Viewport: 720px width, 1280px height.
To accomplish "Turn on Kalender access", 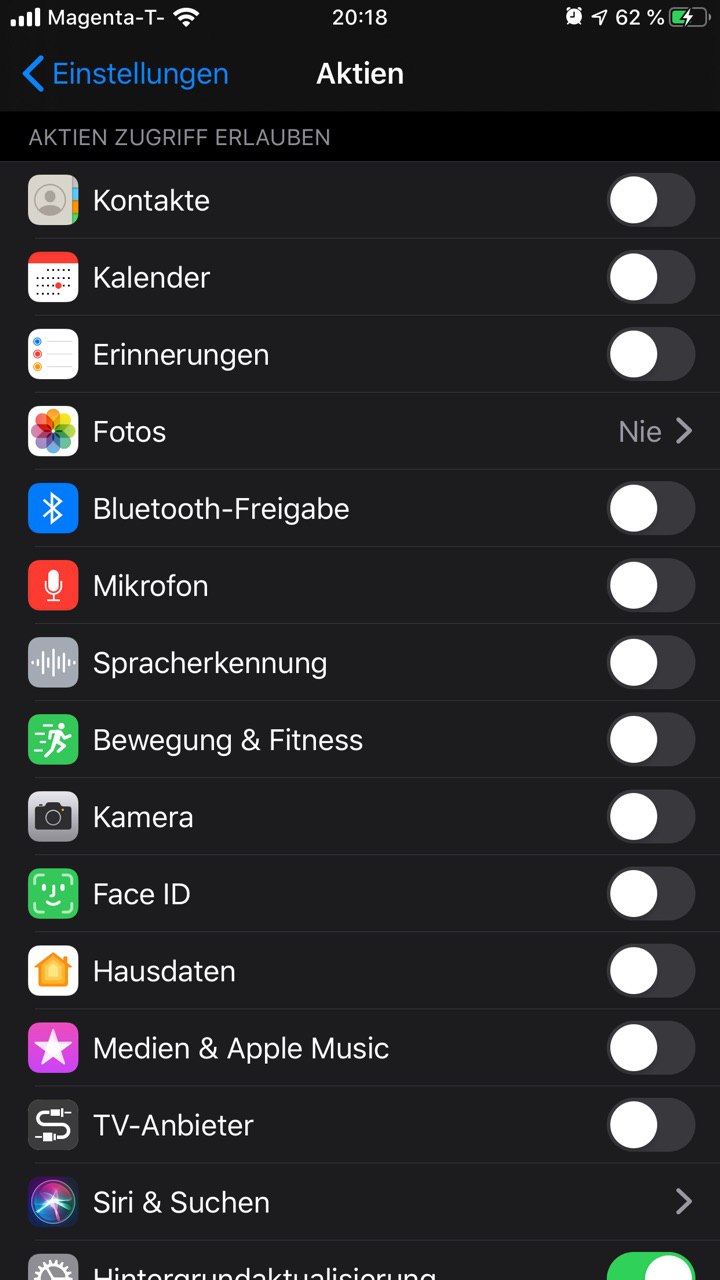I will (x=651, y=277).
